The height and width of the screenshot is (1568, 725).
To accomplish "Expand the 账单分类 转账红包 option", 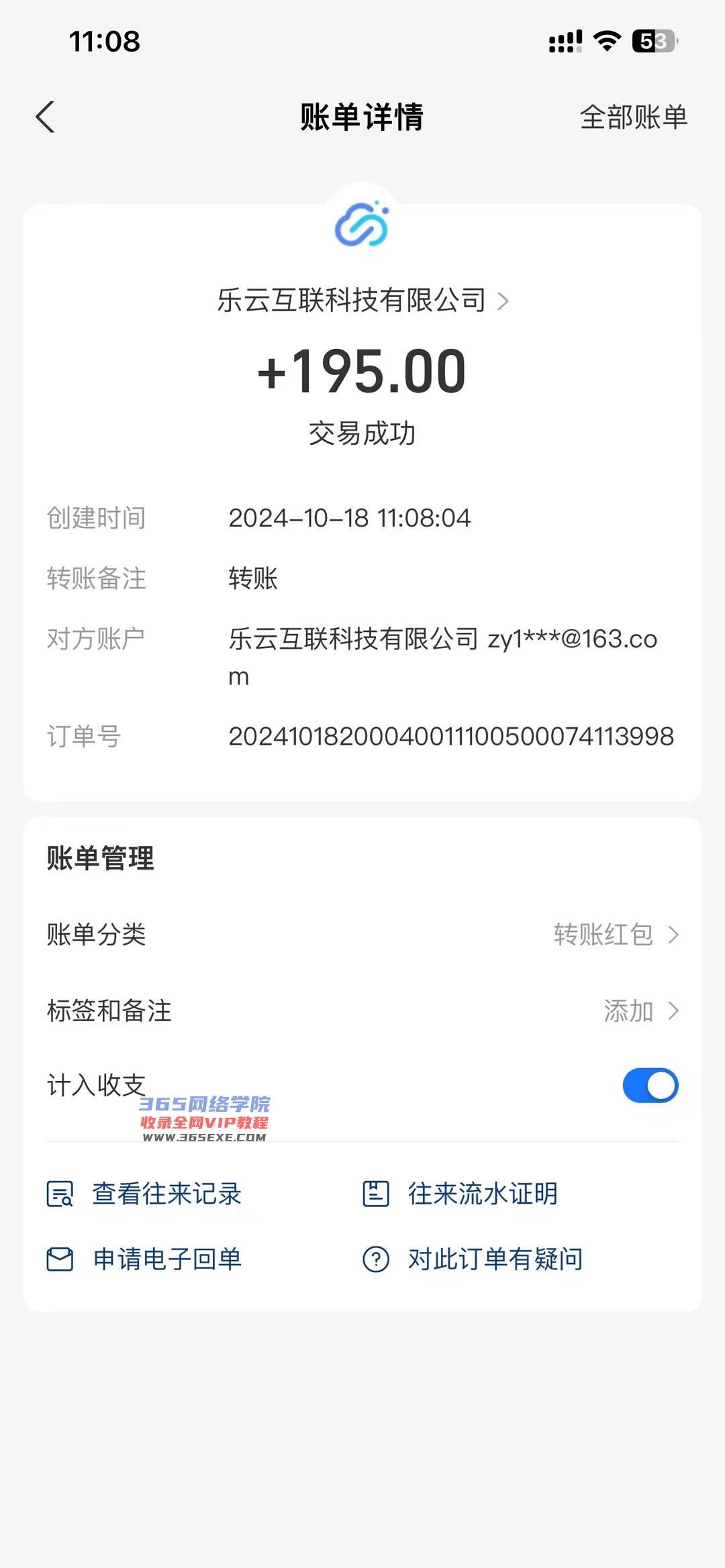I will tap(675, 935).
